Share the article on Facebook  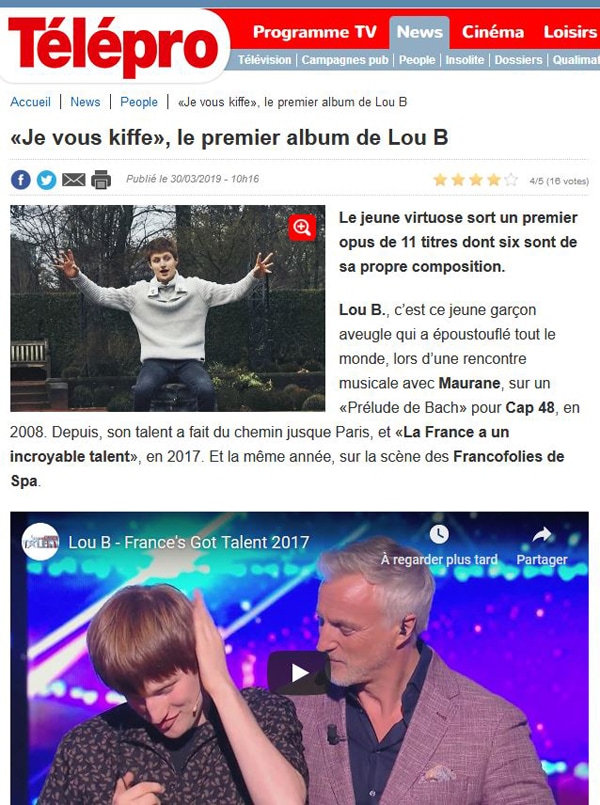tap(20, 180)
